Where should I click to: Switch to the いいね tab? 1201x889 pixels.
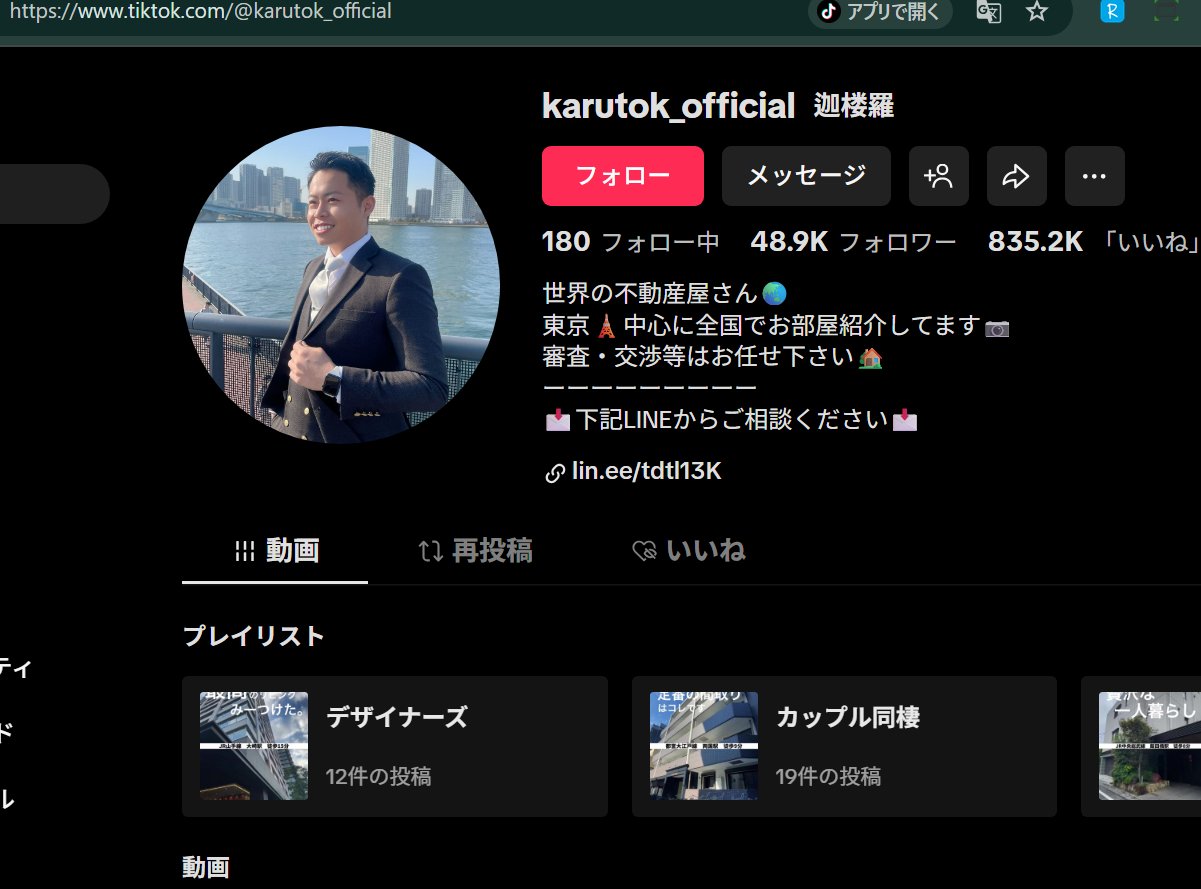(689, 551)
